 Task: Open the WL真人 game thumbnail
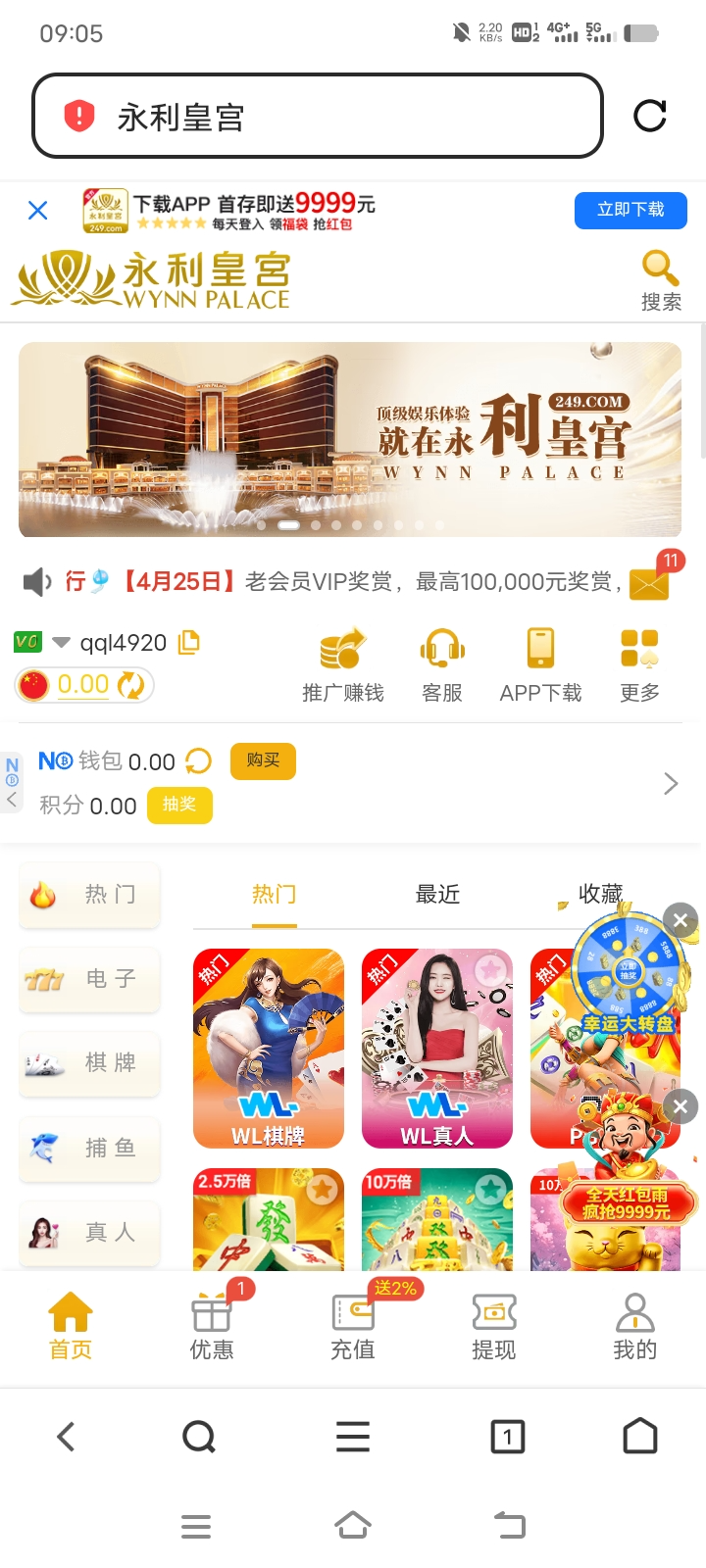point(437,1049)
